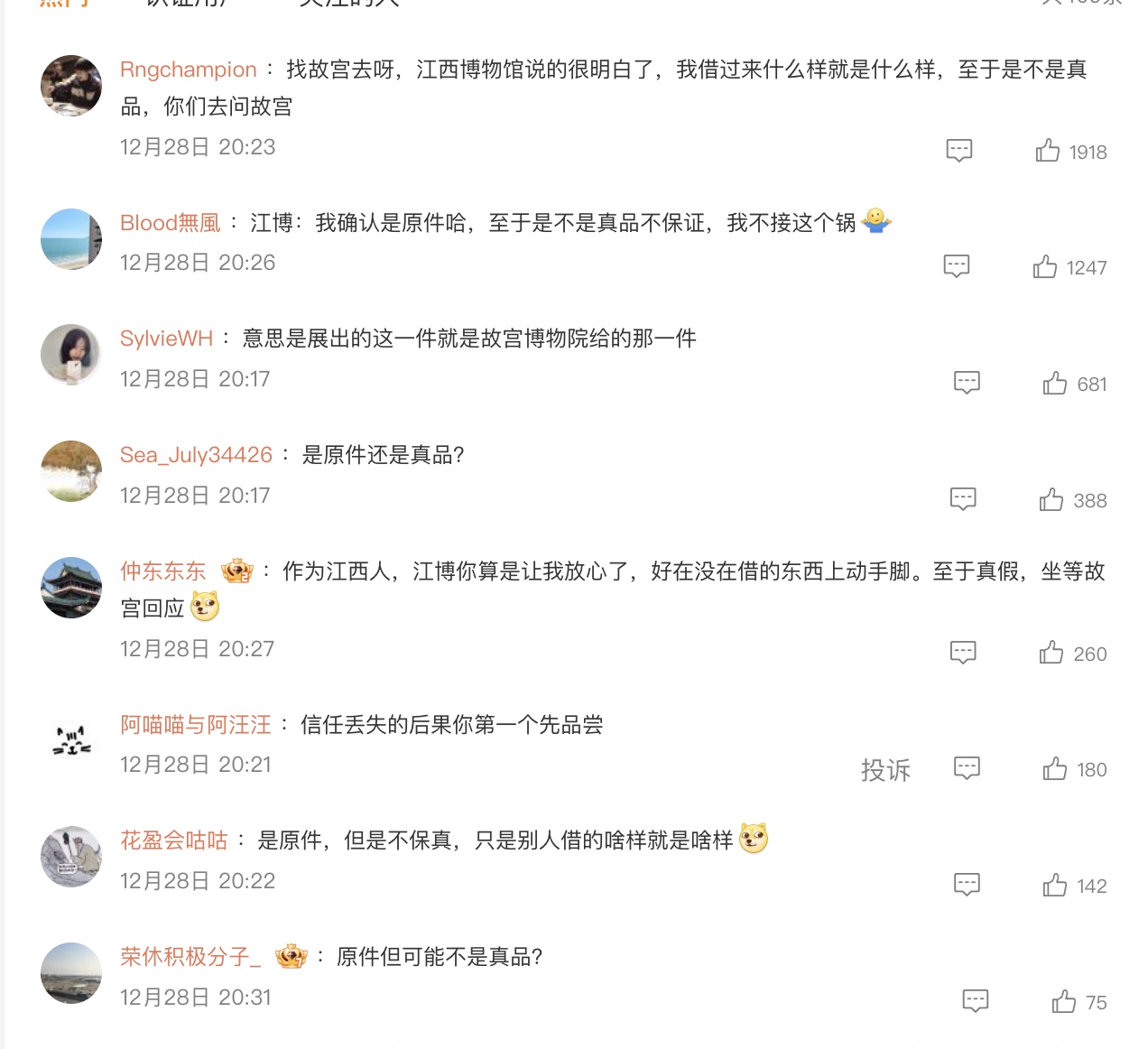Reply to 阿喵喵与阿汪汪's comment
The width and height of the screenshot is (1148, 1049).
967,768
